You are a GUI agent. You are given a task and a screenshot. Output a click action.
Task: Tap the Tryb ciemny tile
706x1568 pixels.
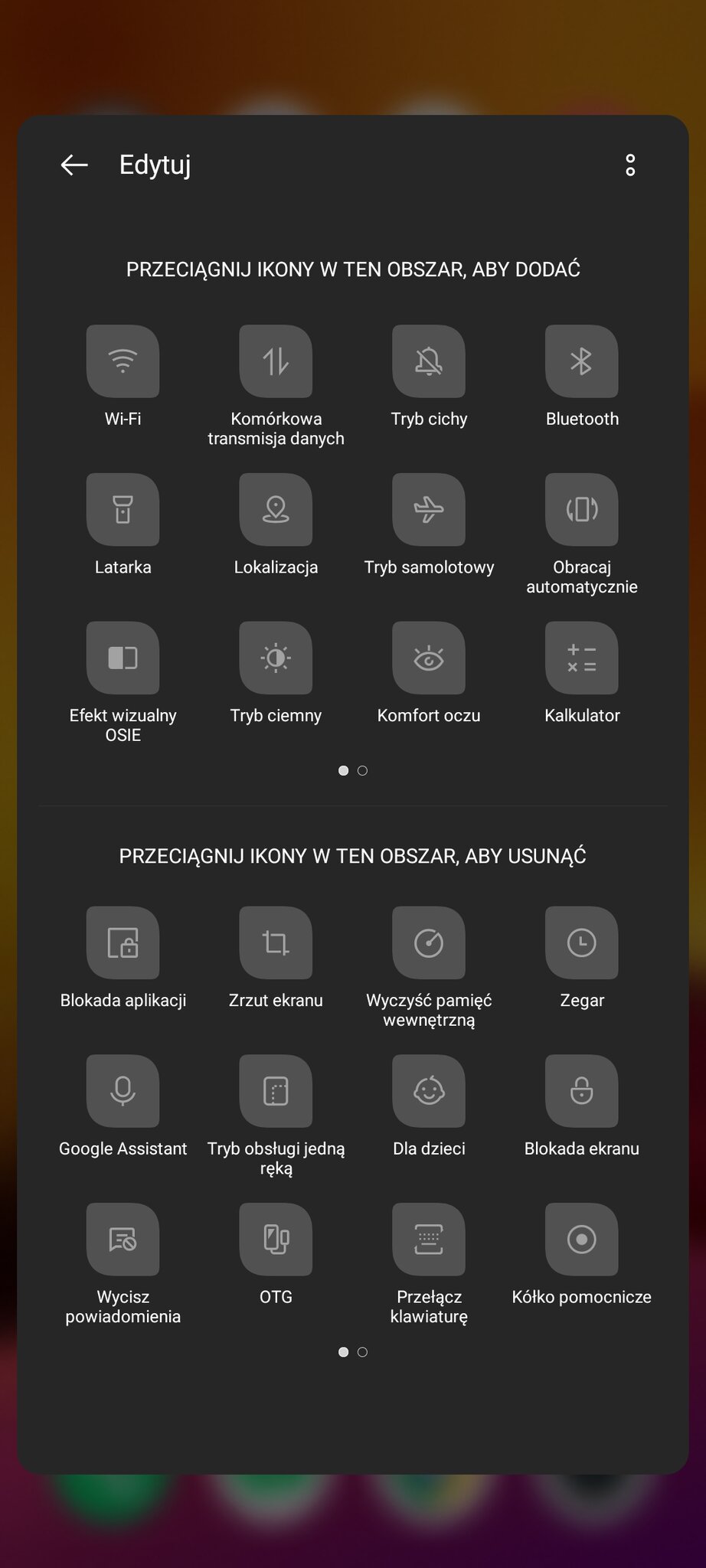point(276,658)
